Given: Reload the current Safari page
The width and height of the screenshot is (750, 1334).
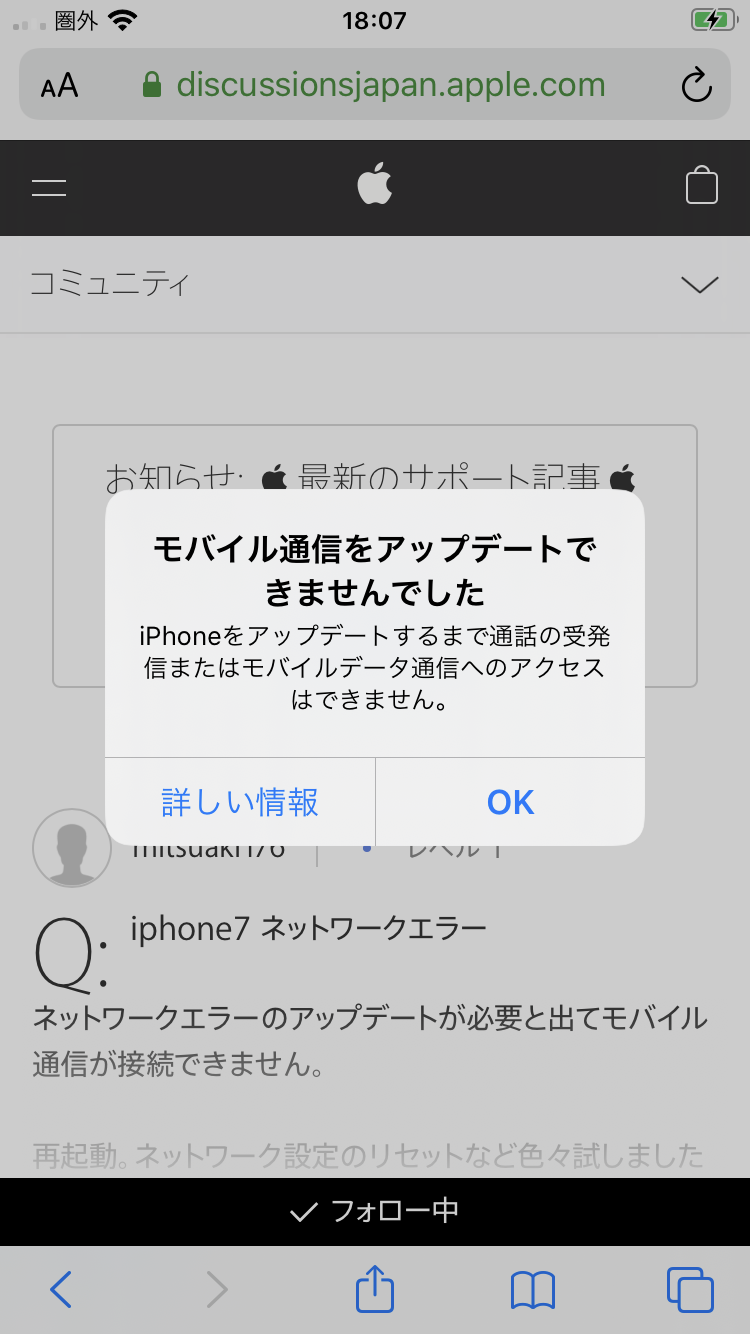Looking at the screenshot, I should 696,85.
